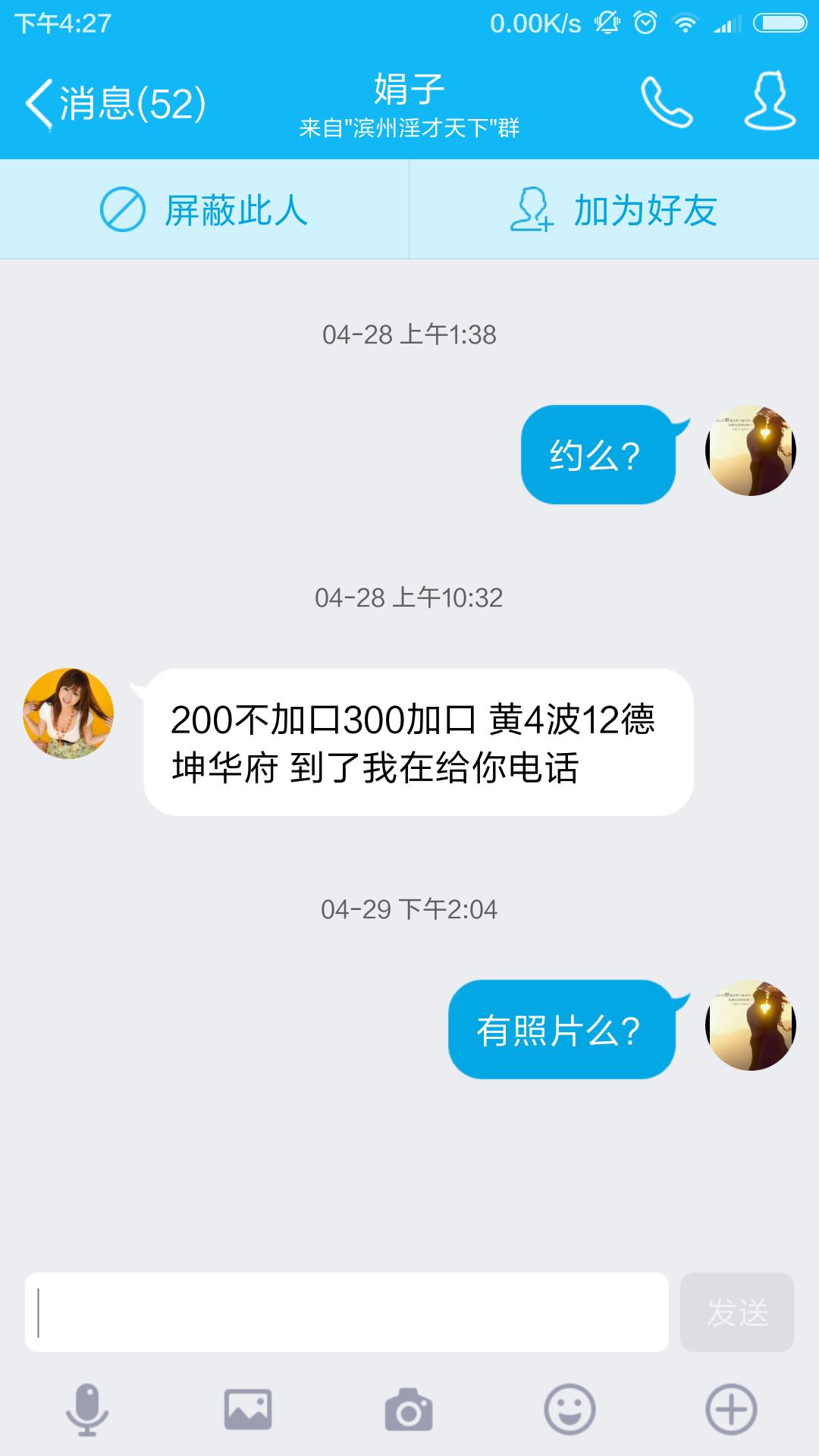819x1456 pixels.
Task: Open the image gallery picker
Action: tap(248, 1410)
